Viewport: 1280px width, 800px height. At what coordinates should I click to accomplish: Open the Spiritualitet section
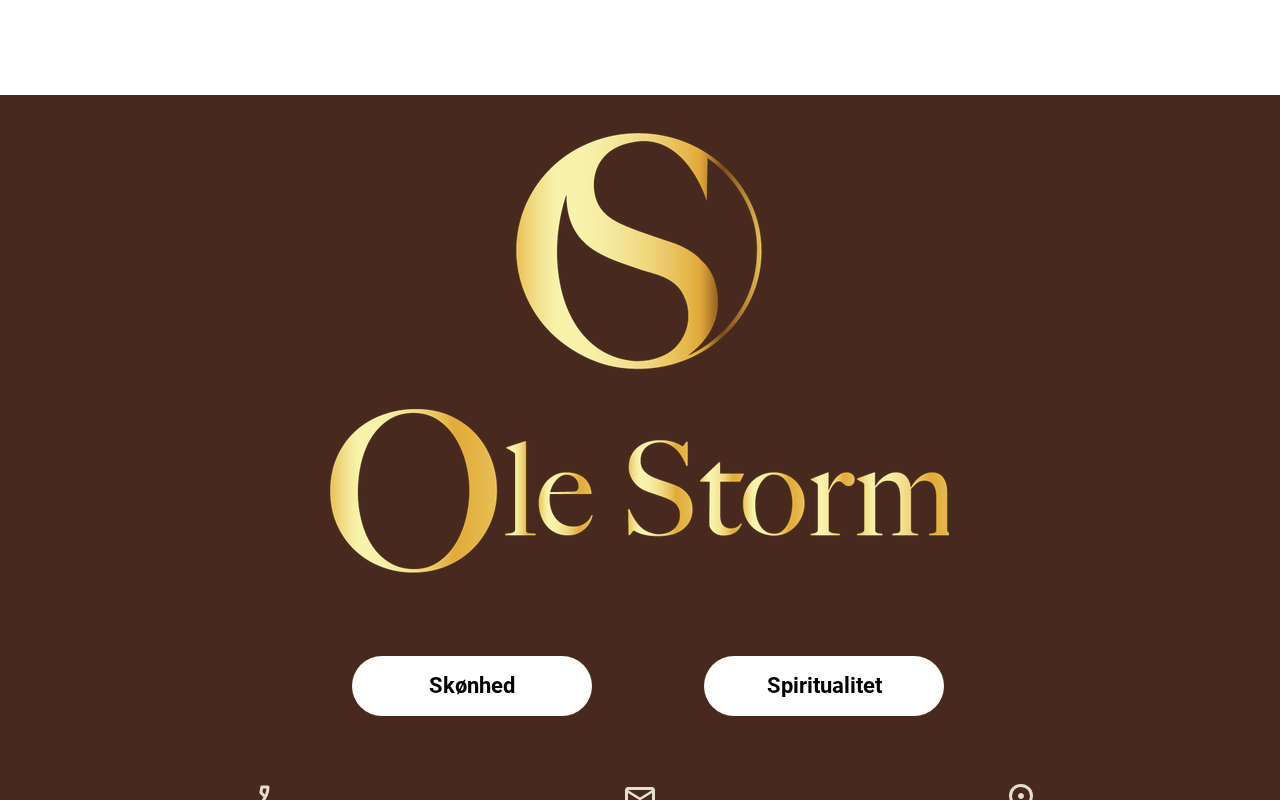tap(824, 686)
